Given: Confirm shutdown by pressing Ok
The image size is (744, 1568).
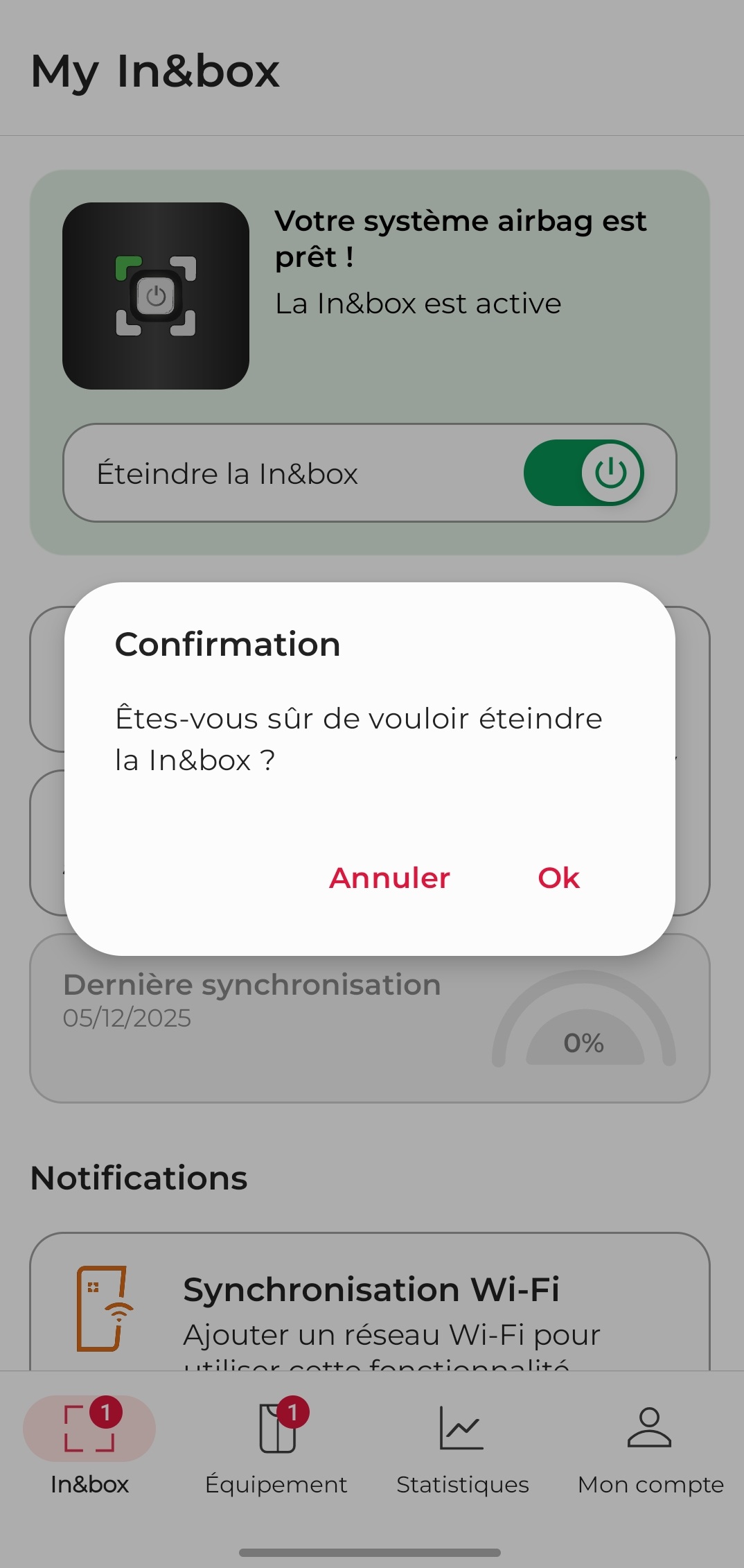Looking at the screenshot, I should 558,878.
